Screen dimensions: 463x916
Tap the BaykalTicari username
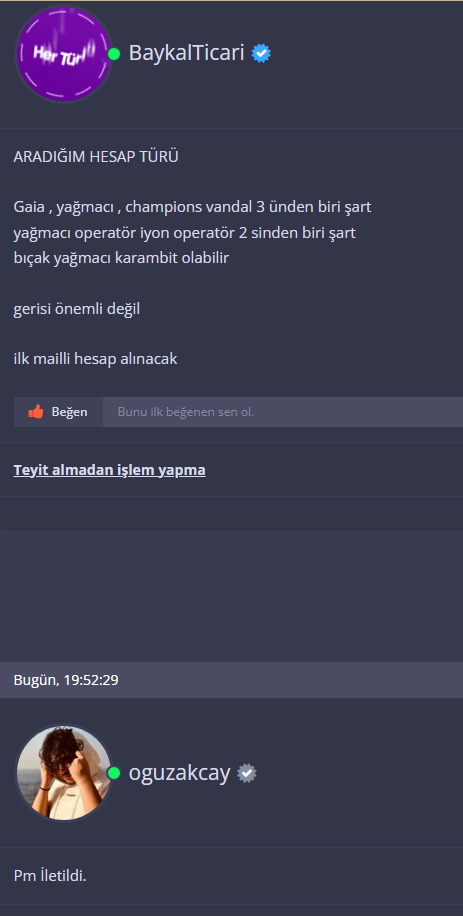pos(186,53)
